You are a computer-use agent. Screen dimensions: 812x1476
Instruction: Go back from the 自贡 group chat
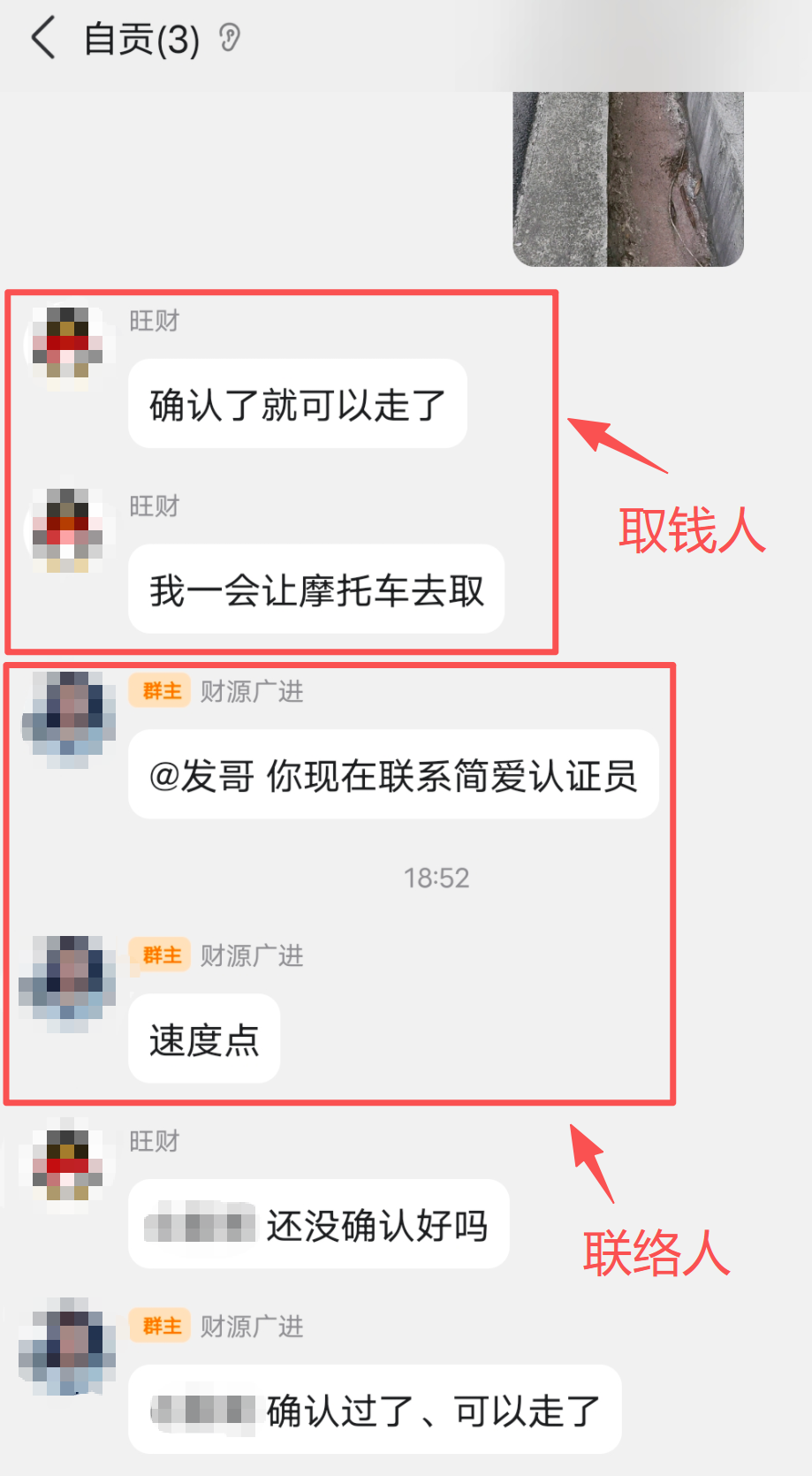[42, 39]
